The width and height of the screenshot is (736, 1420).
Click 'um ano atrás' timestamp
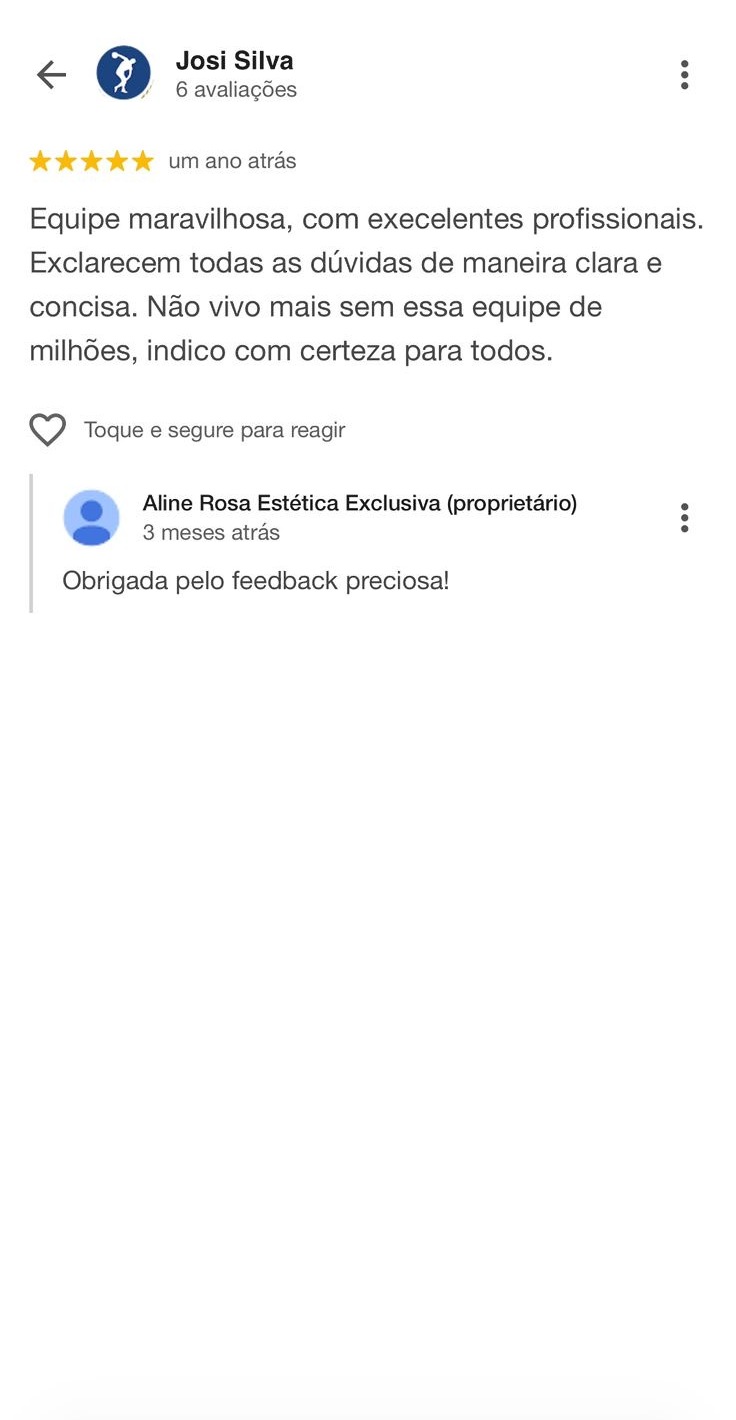(x=234, y=160)
